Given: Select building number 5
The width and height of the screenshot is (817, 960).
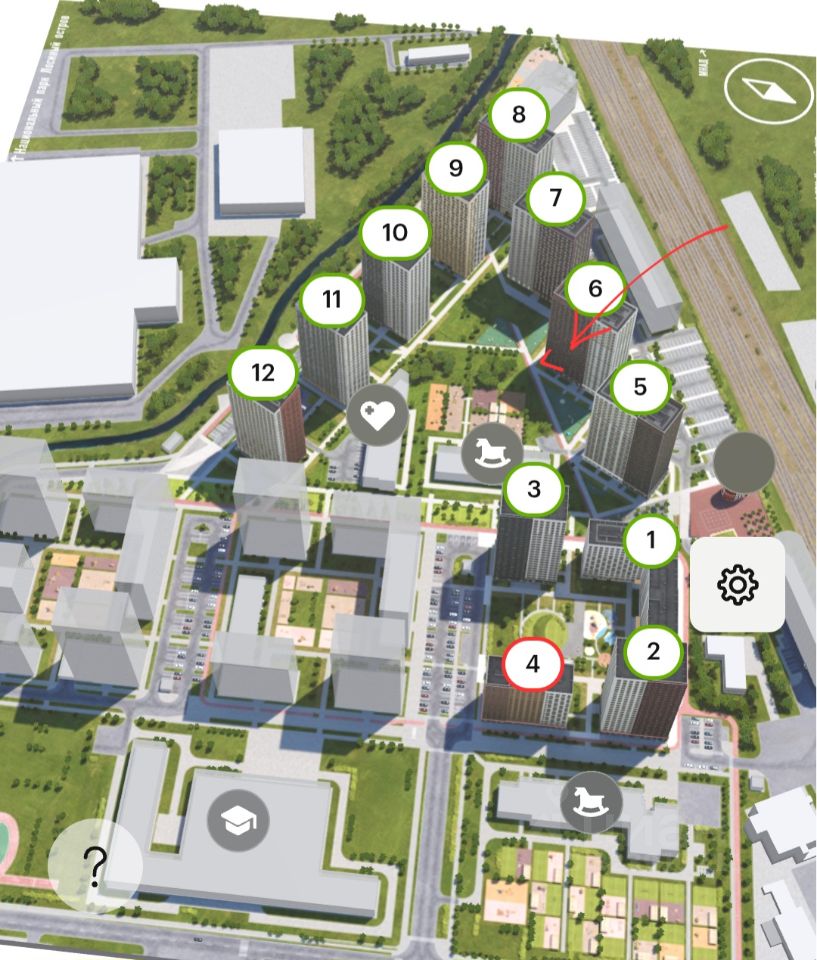Looking at the screenshot, I should (x=640, y=386).
